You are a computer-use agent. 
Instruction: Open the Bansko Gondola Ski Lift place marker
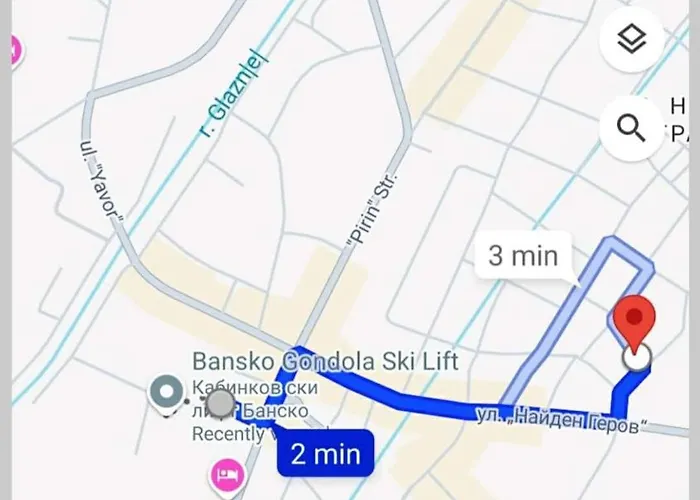pos(164,393)
